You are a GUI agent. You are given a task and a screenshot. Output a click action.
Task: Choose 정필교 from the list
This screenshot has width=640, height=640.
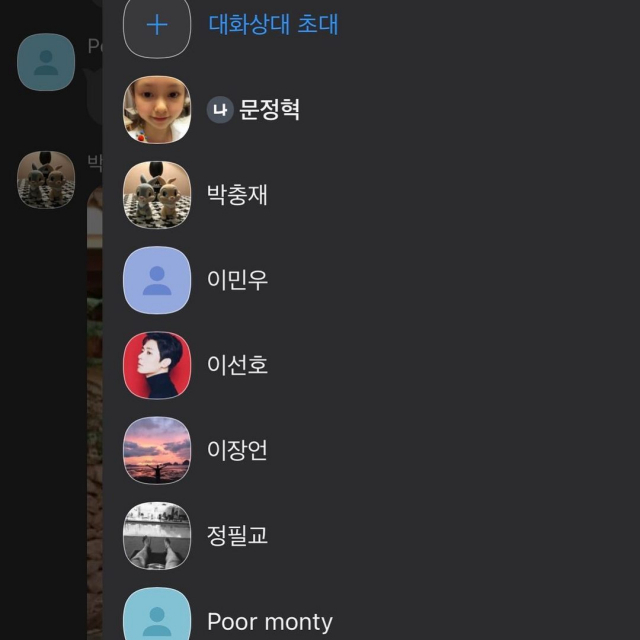[237, 535]
